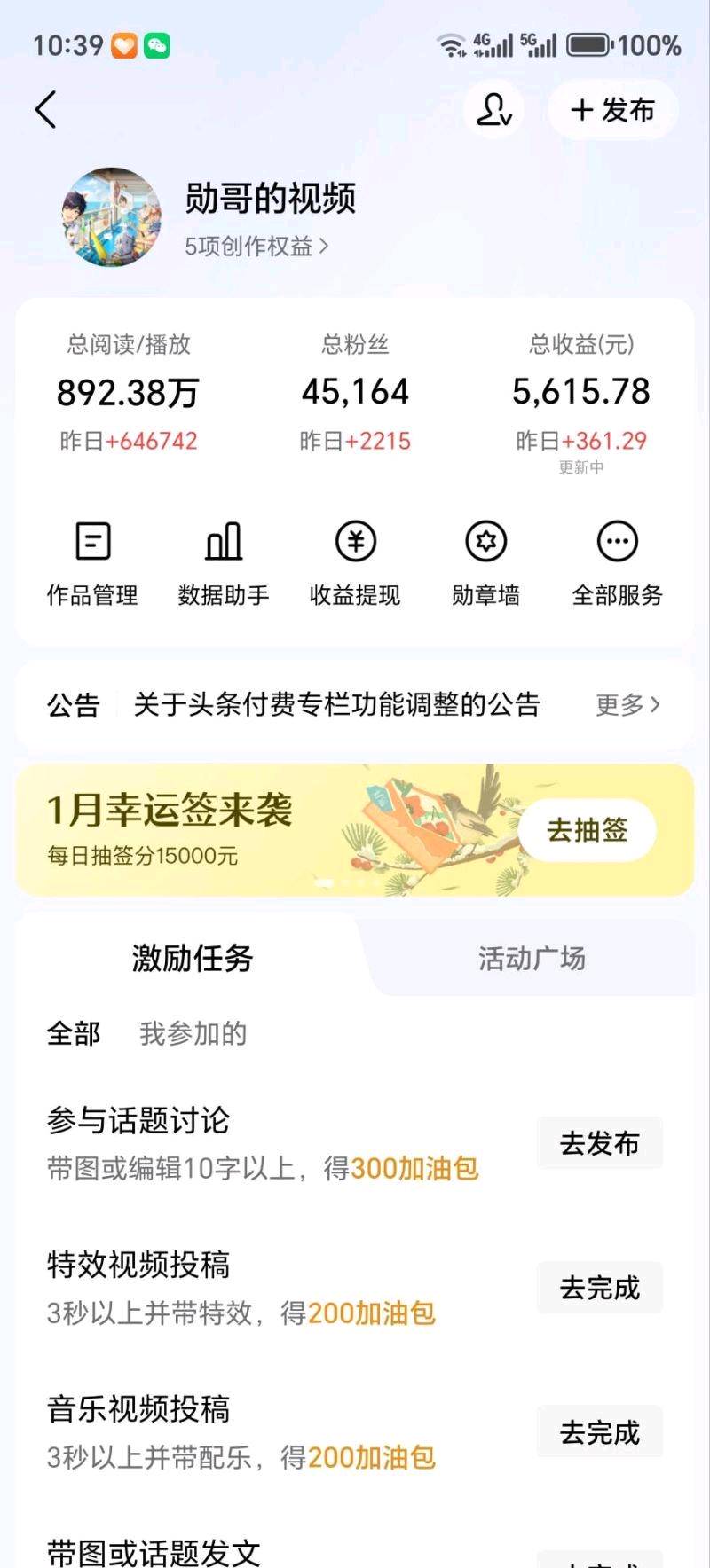
Task: Switch to the 活动广场 tab
Action: (x=532, y=959)
